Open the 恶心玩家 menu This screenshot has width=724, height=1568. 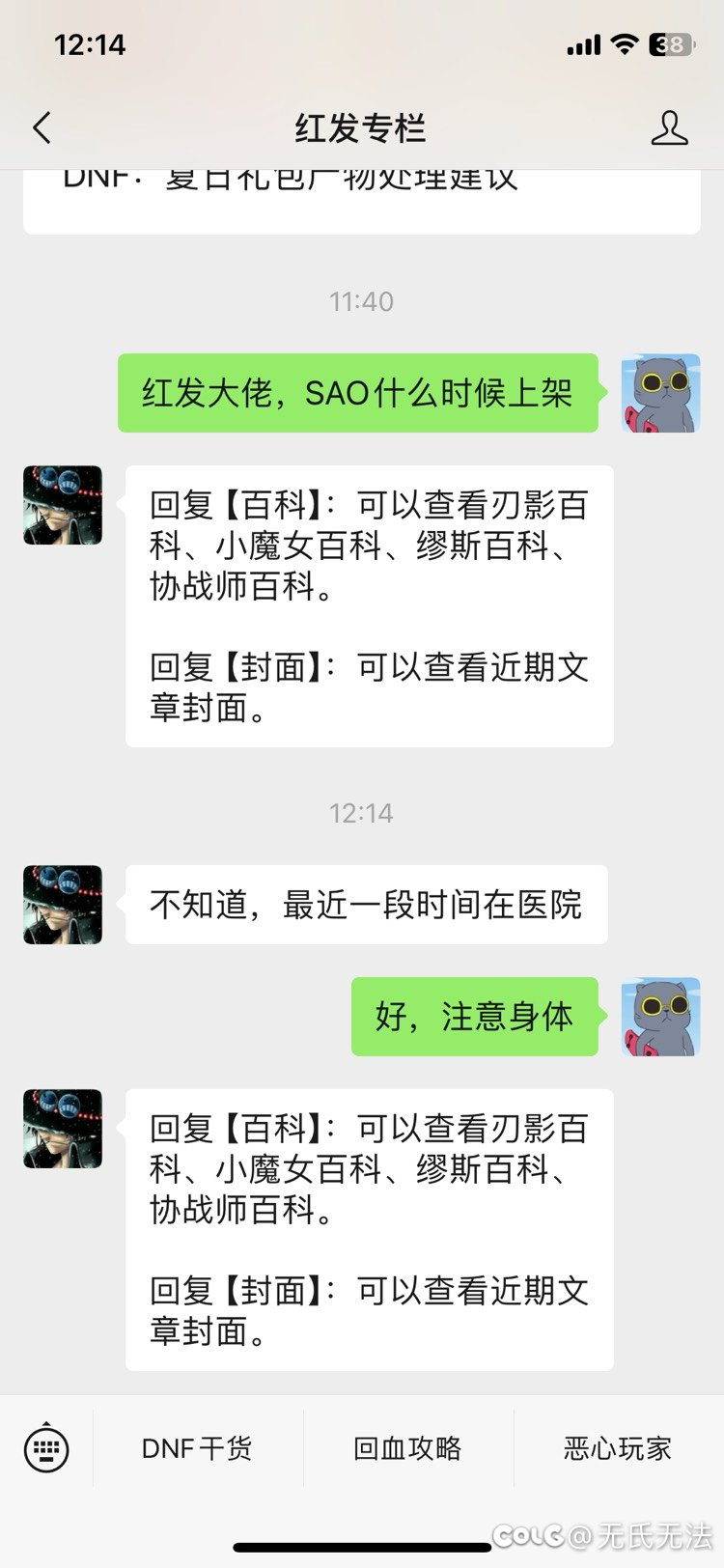point(618,1448)
